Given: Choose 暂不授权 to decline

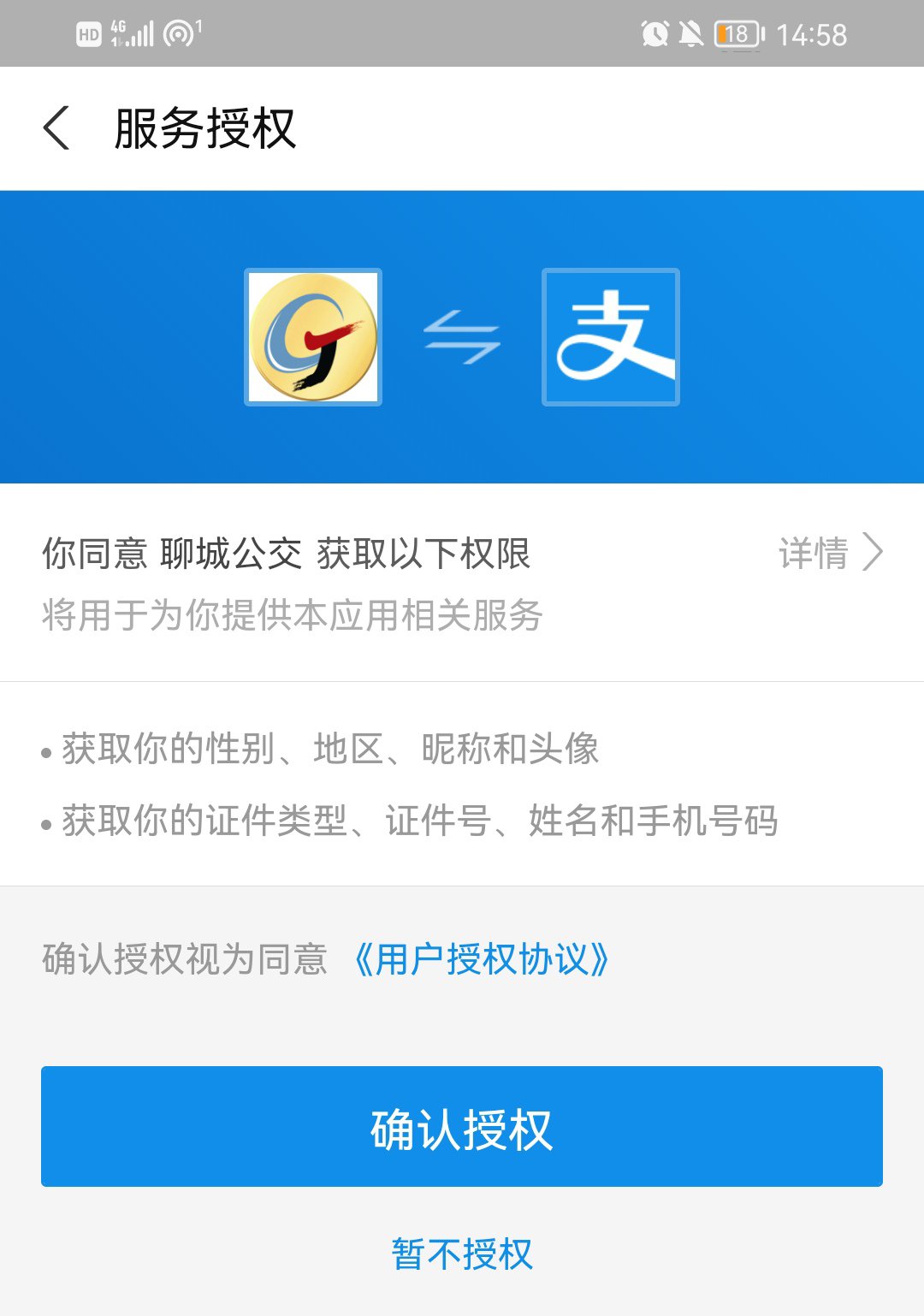Looking at the screenshot, I should (462, 1254).
